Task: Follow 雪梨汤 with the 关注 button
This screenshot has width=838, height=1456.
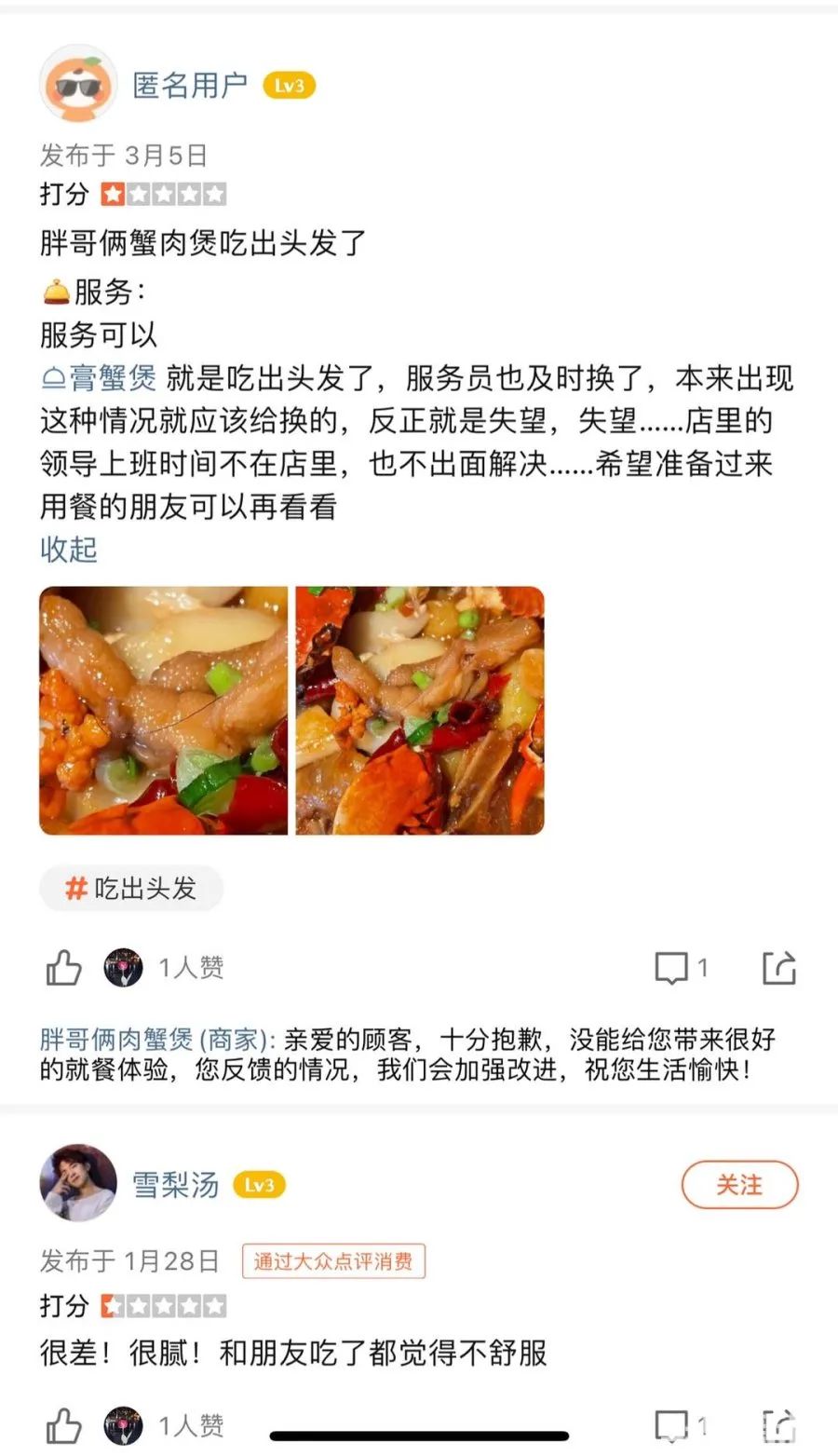Action: (739, 1185)
